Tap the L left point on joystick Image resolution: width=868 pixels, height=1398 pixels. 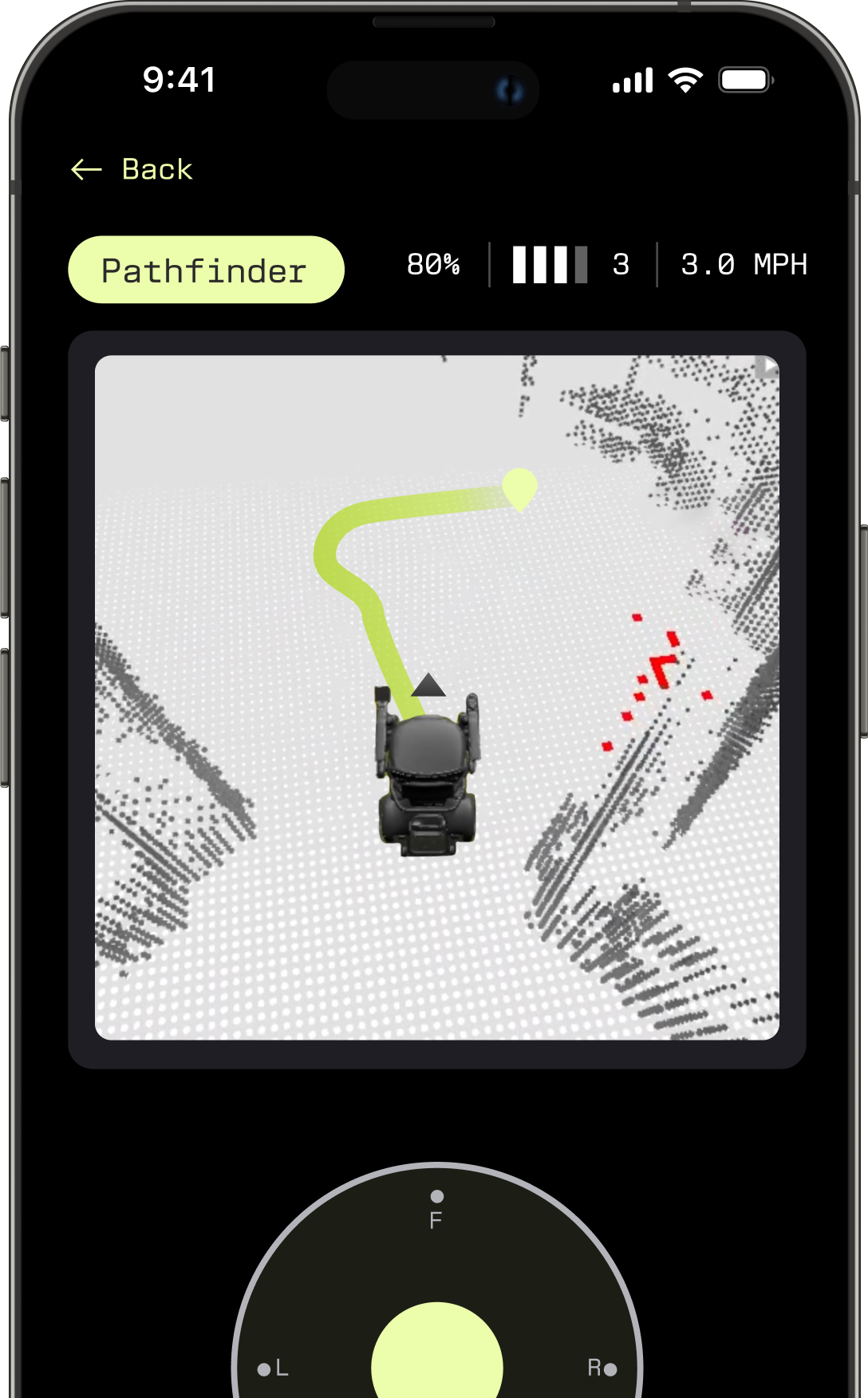click(x=265, y=1369)
